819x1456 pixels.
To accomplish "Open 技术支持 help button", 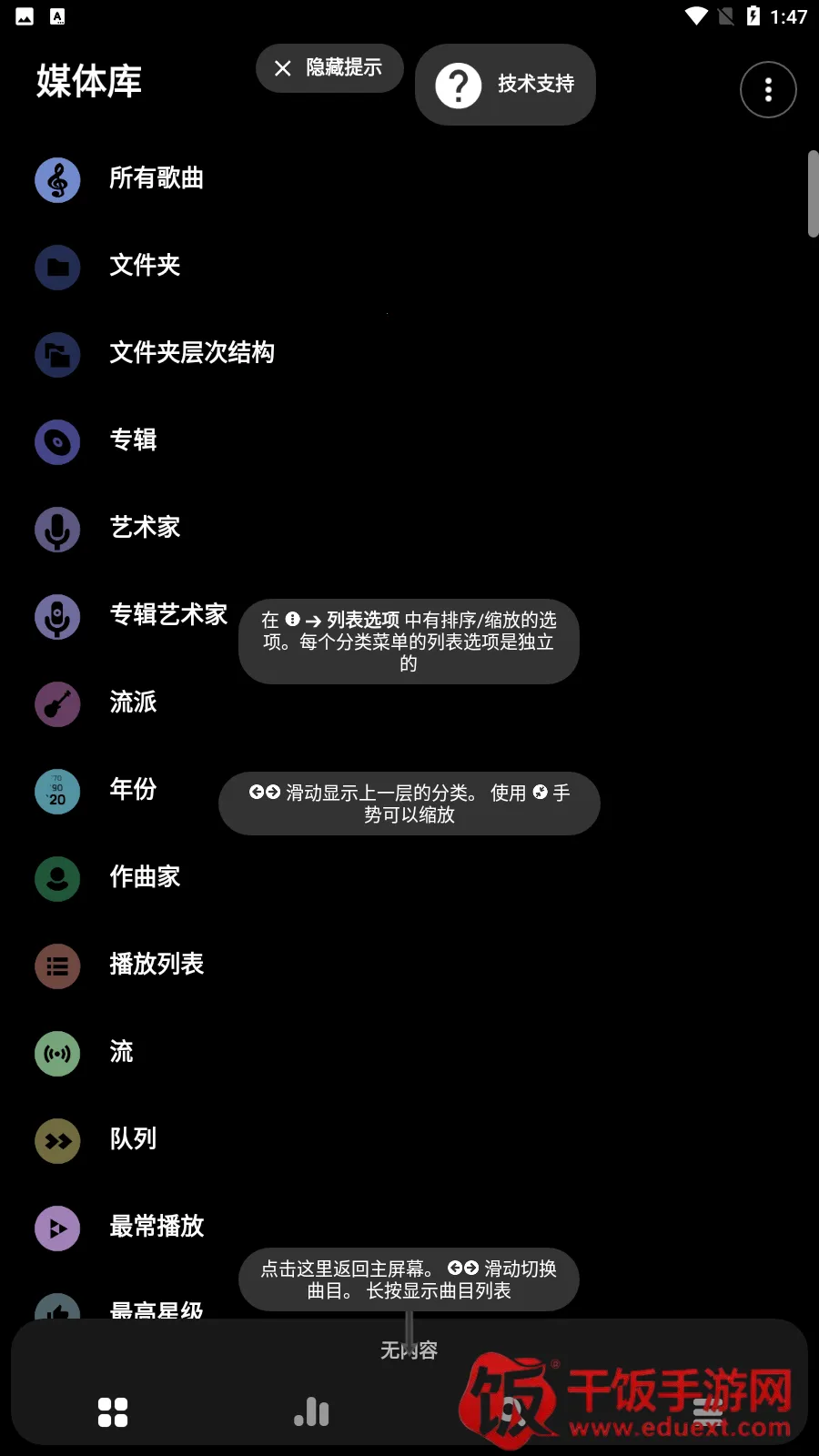I will pyautogui.click(x=505, y=85).
